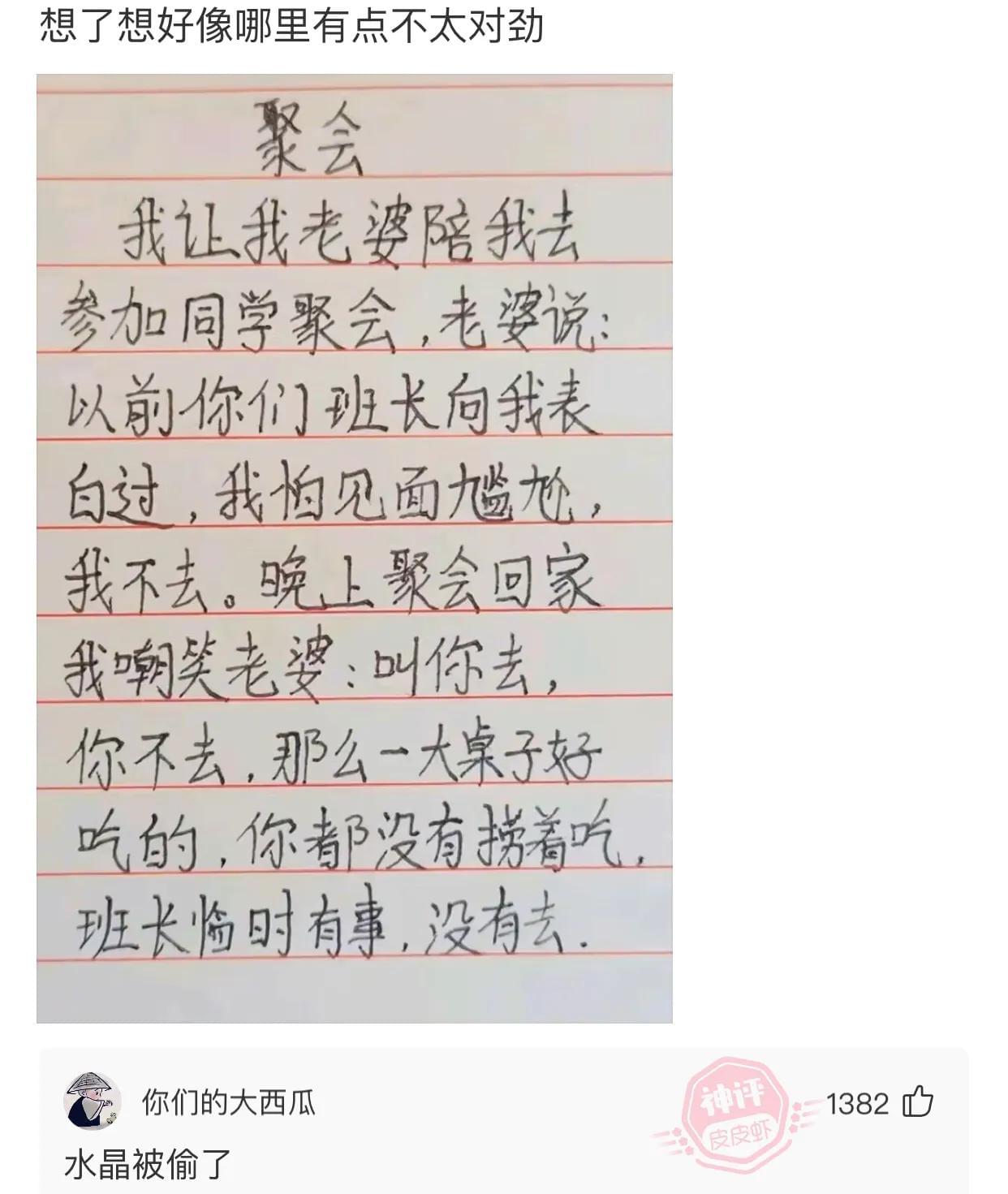1008x1194 pixels.
Task: View the profile name 你们的大西瓜
Action: (x=229, y=1102)
